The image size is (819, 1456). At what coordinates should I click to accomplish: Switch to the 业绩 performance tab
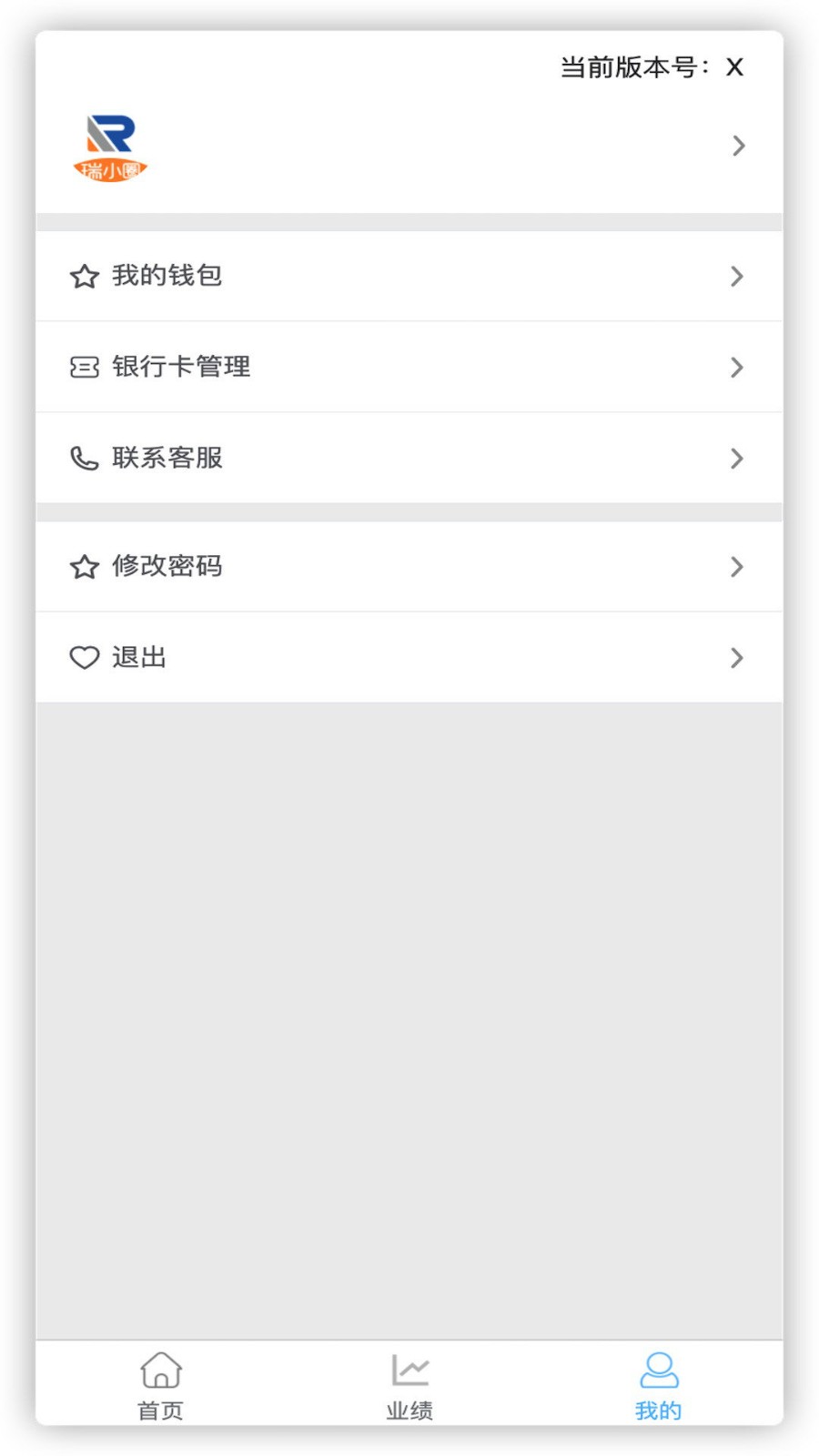[409, 1385]
